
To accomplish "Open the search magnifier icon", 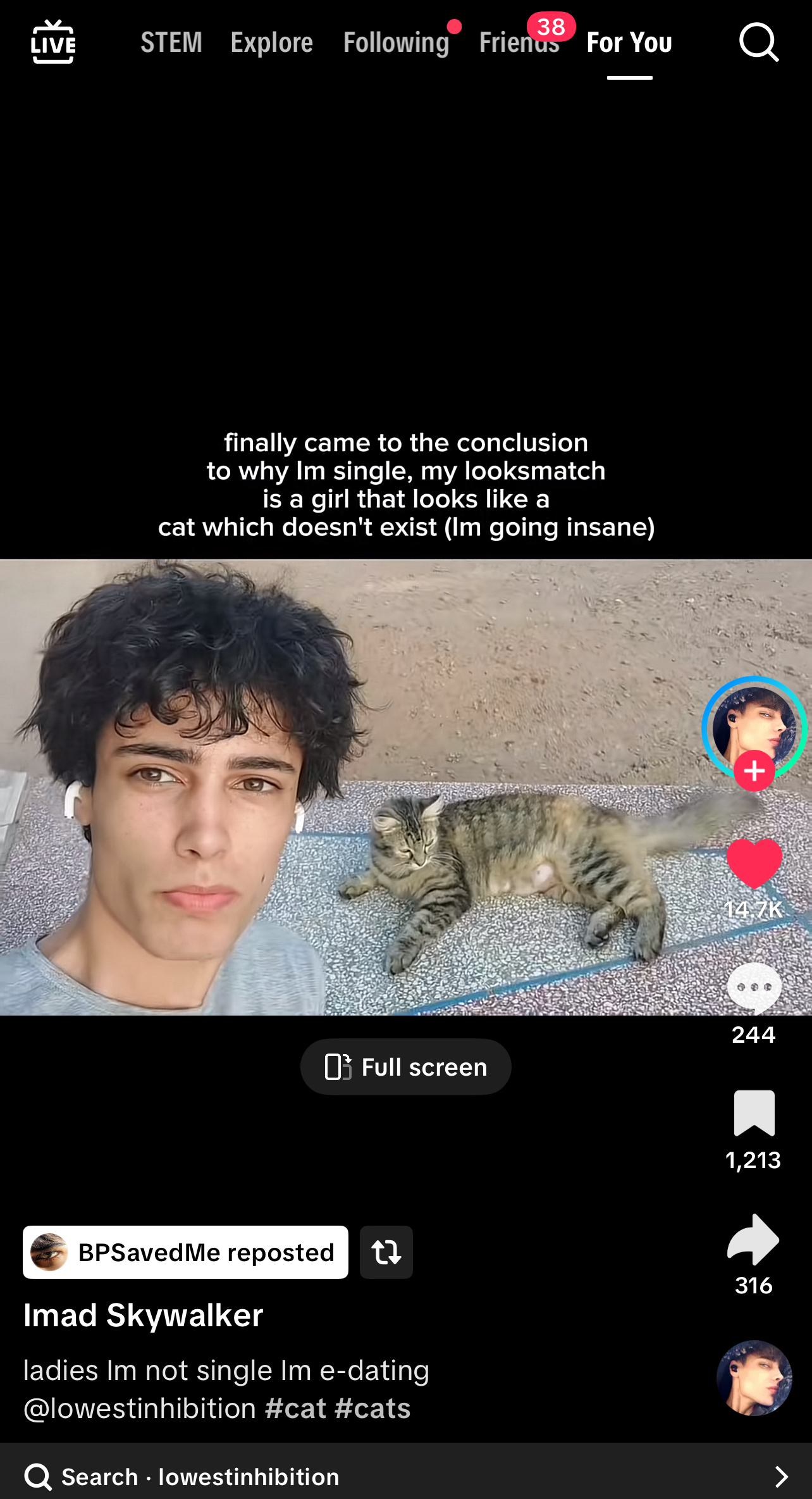I will tap(758, 42).
